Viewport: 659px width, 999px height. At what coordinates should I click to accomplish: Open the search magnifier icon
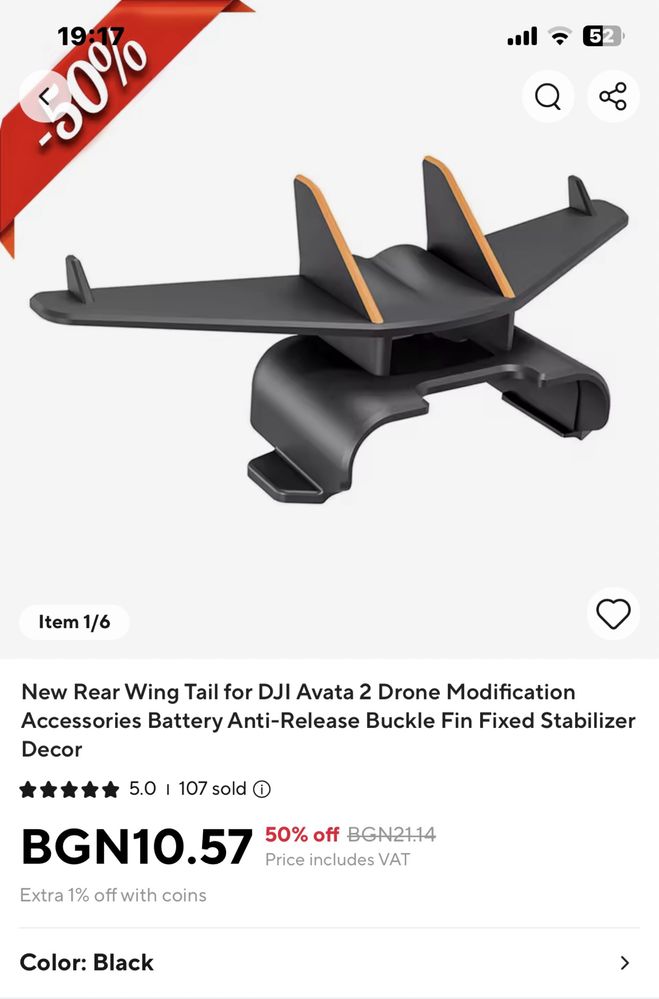[x=548, y=97]
